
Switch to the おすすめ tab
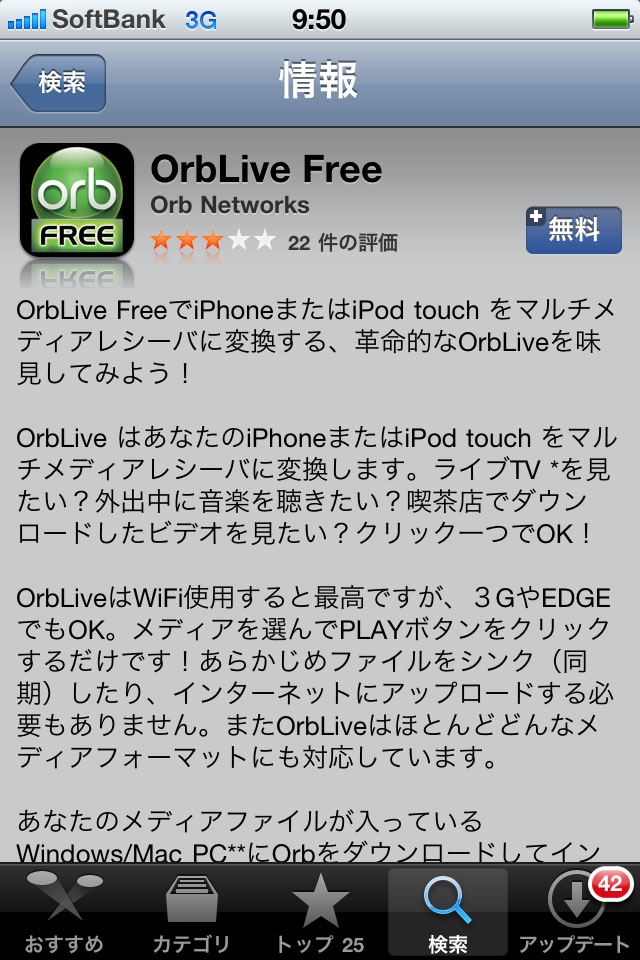tap(64, 912)
